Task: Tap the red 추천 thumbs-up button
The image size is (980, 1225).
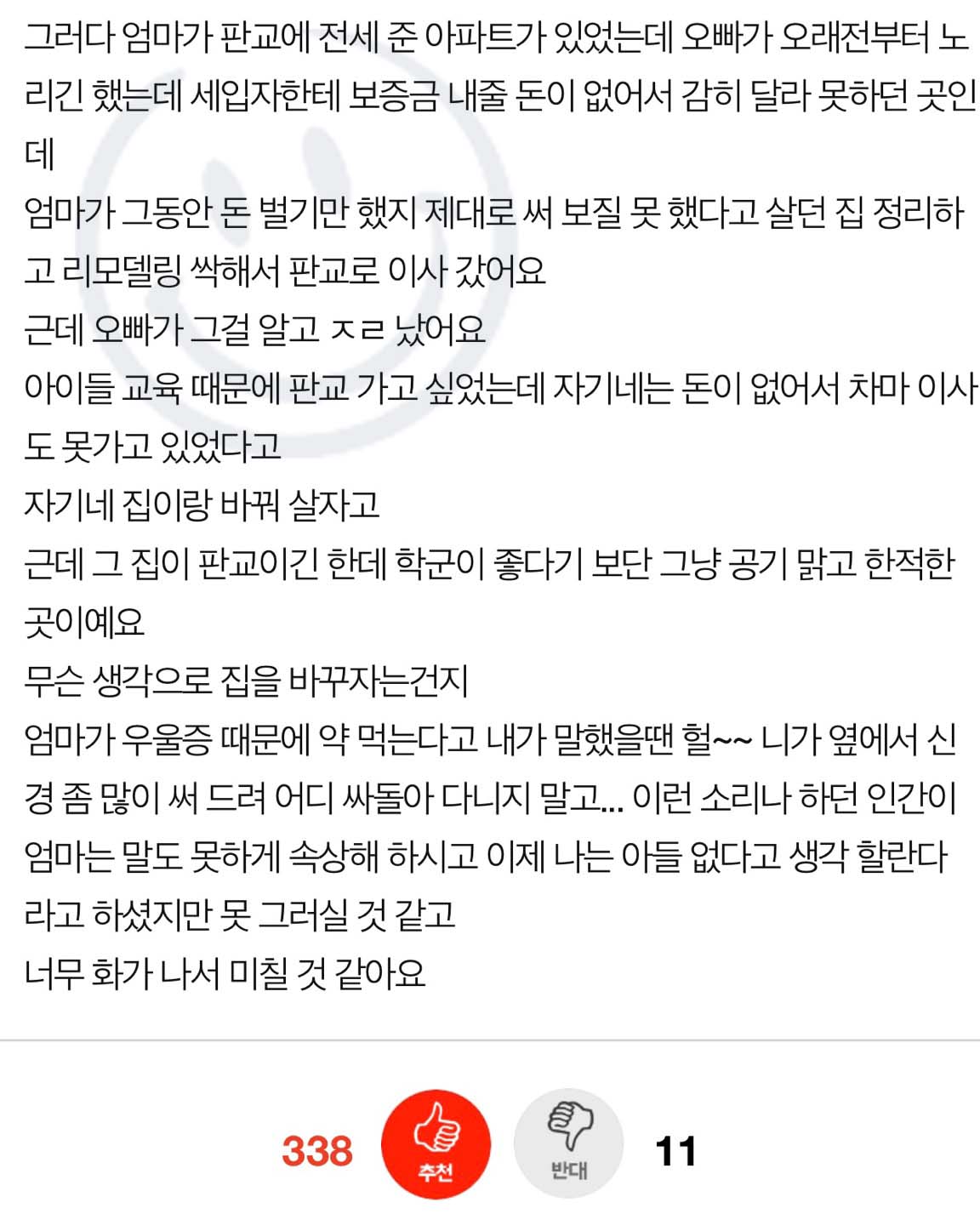Action: pos(436,1143)
